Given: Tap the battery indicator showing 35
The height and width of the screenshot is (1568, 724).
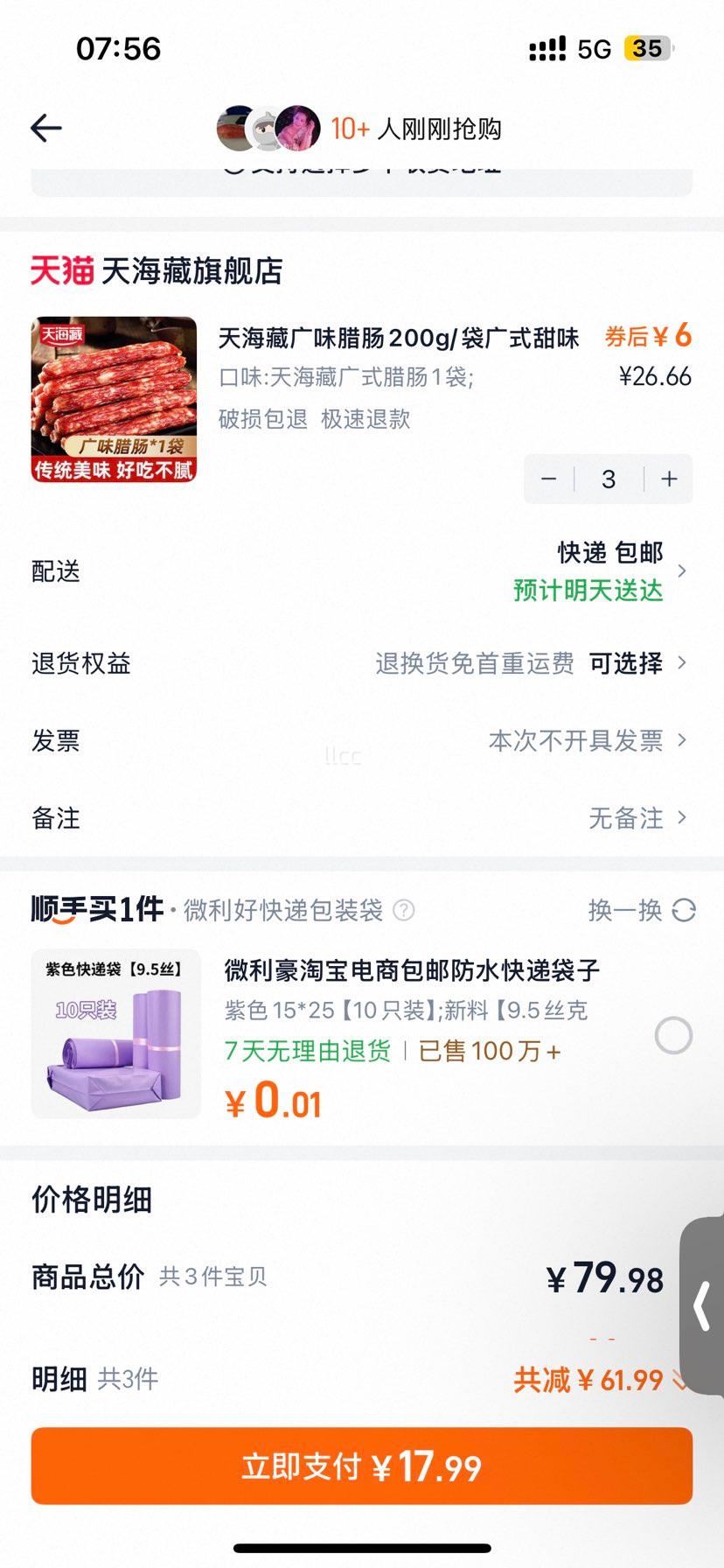Looking at the screenshot, I should pos(646,48).
